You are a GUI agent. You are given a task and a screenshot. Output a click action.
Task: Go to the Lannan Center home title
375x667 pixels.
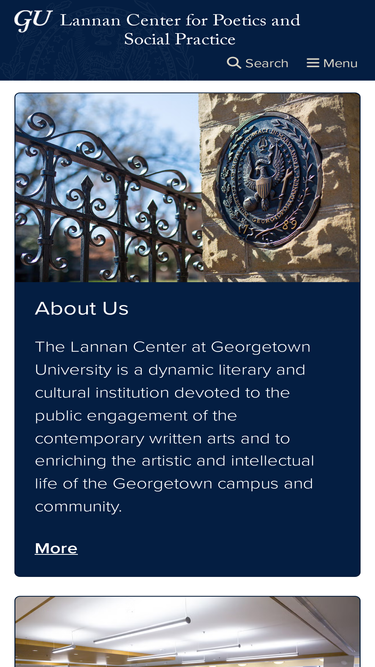click(x=180, y=29)
